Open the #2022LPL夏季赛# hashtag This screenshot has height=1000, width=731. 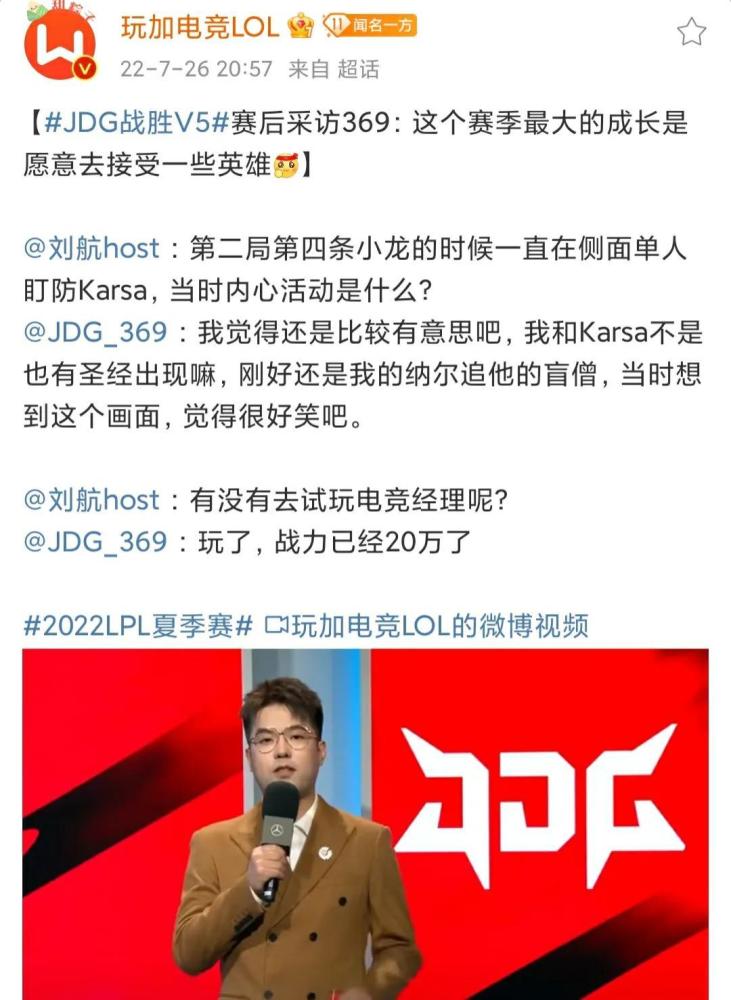pos(138,627)
